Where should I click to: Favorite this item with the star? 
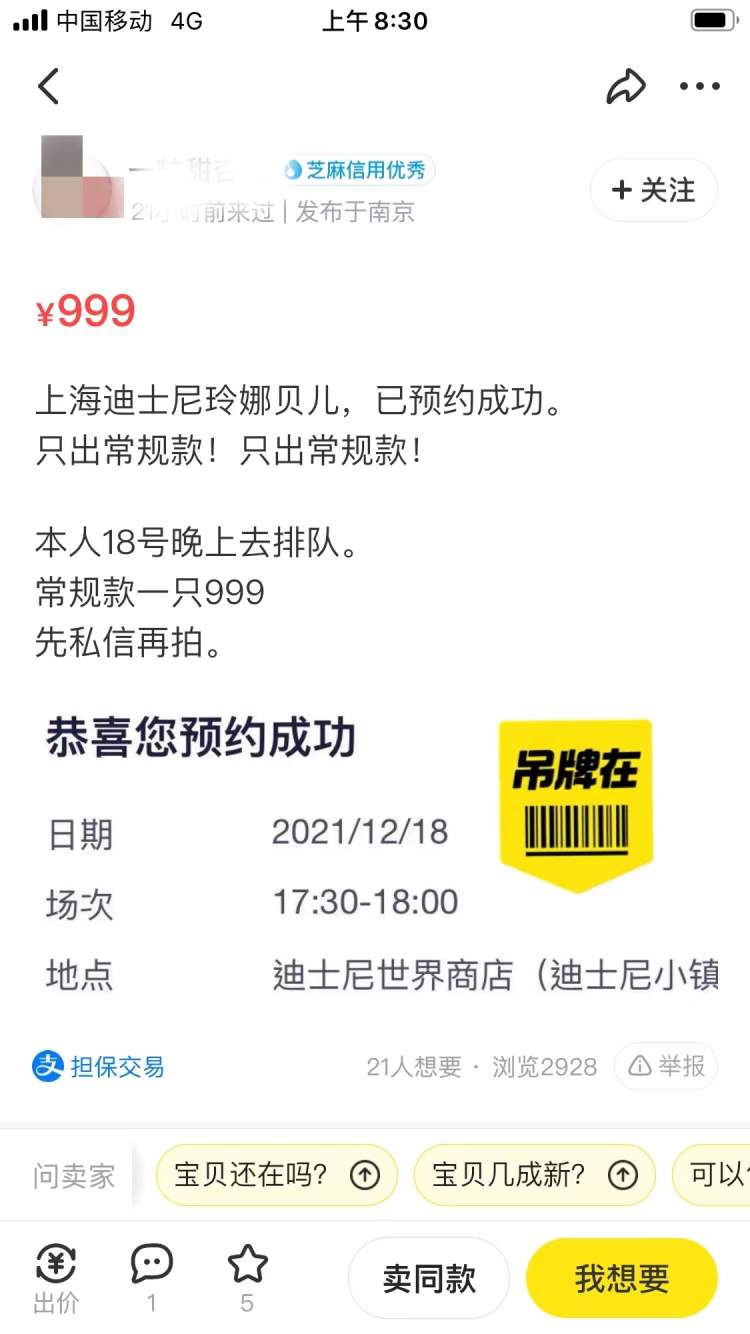click(x=247, y=1276)
